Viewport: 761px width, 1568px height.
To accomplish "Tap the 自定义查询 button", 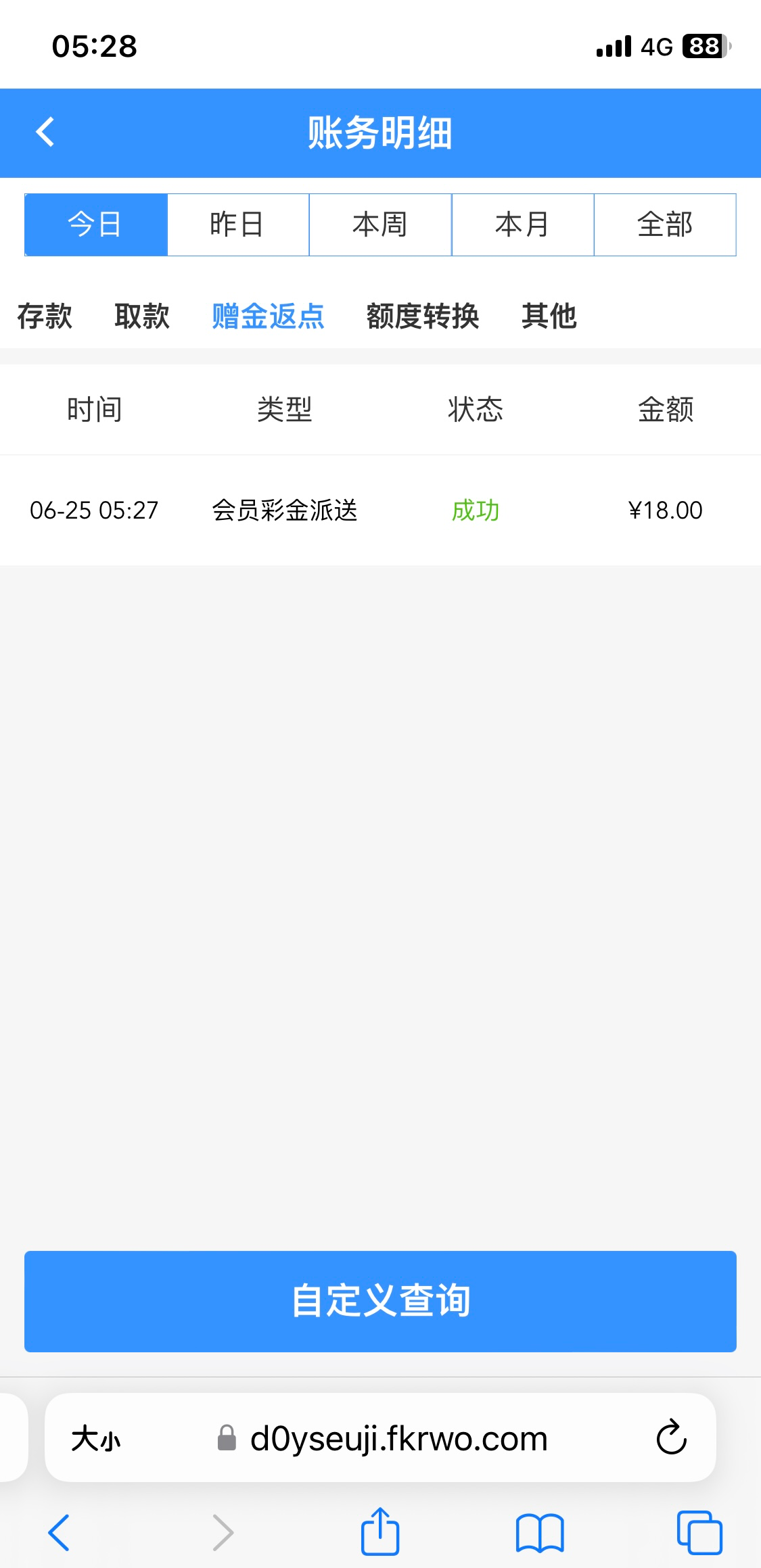I will [x=380, y=1301].
